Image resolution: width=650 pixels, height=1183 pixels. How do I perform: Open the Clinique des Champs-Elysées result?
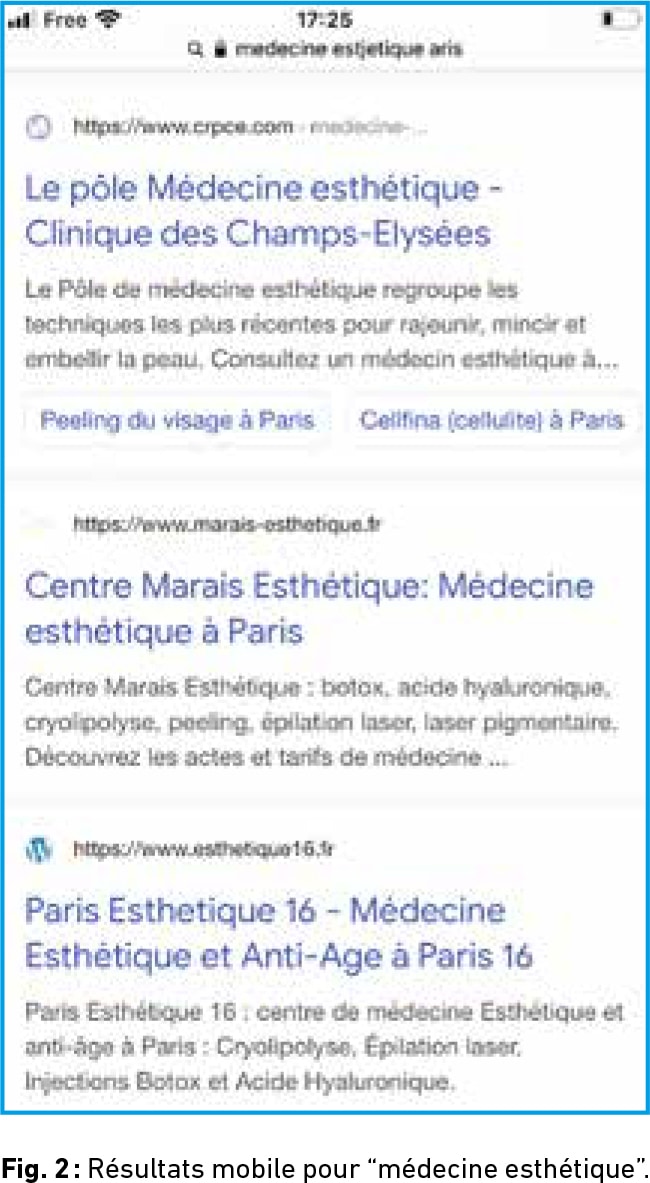coord(265,211)
